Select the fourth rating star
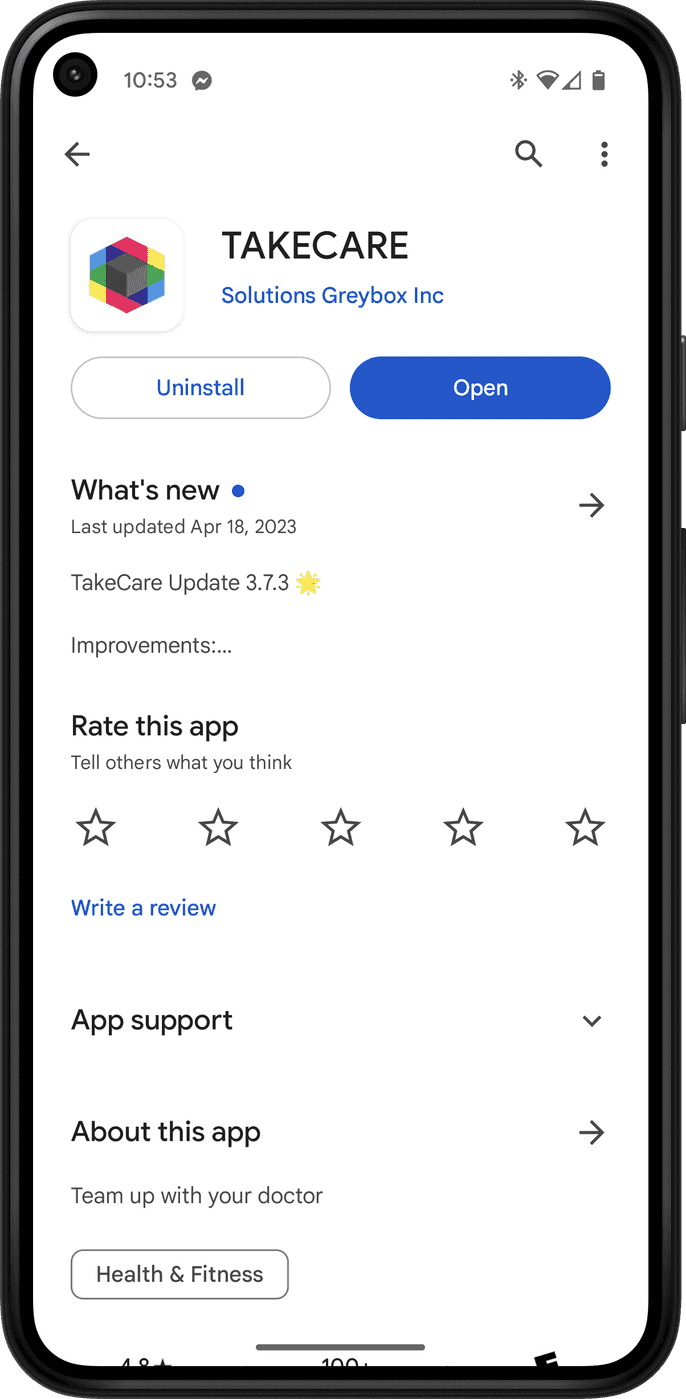686x1399 pixels. 463,828
